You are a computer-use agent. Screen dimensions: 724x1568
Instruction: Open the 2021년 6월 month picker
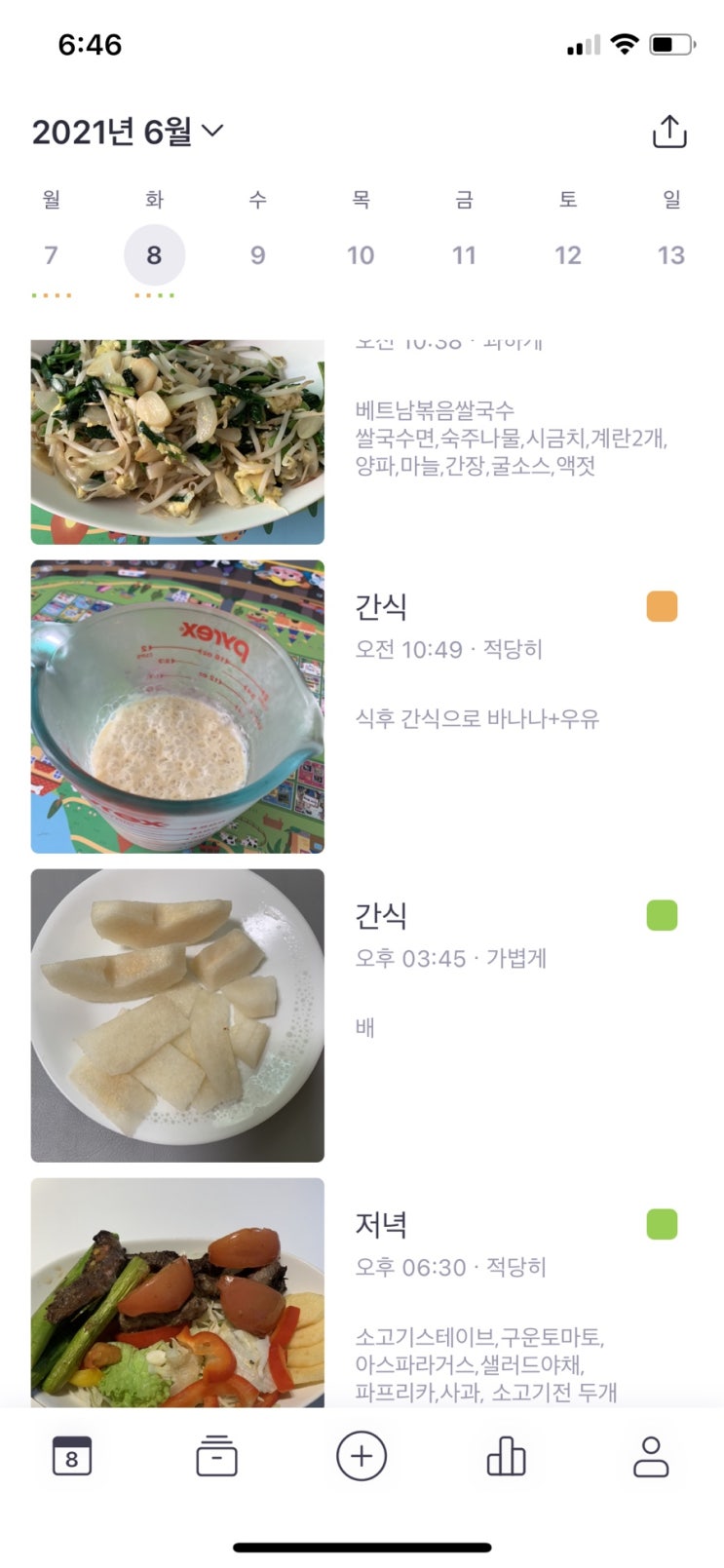pos(128,132)
